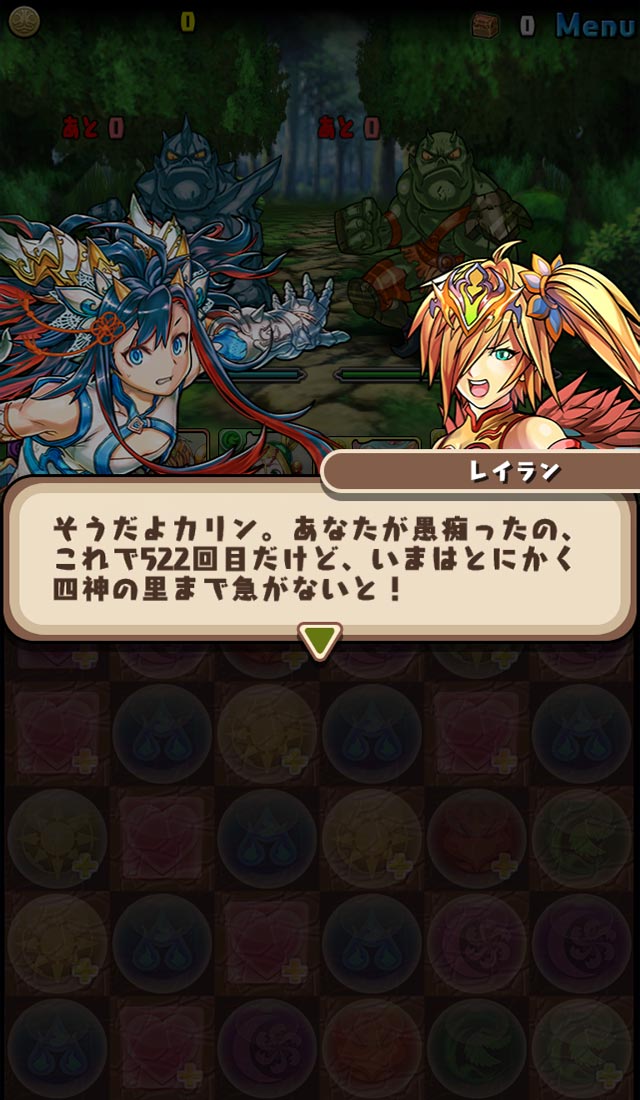Advance the dialogue with the green arrow
Image resolution: width=640 pixels, height=1100 pixels.
click(319, 640)
